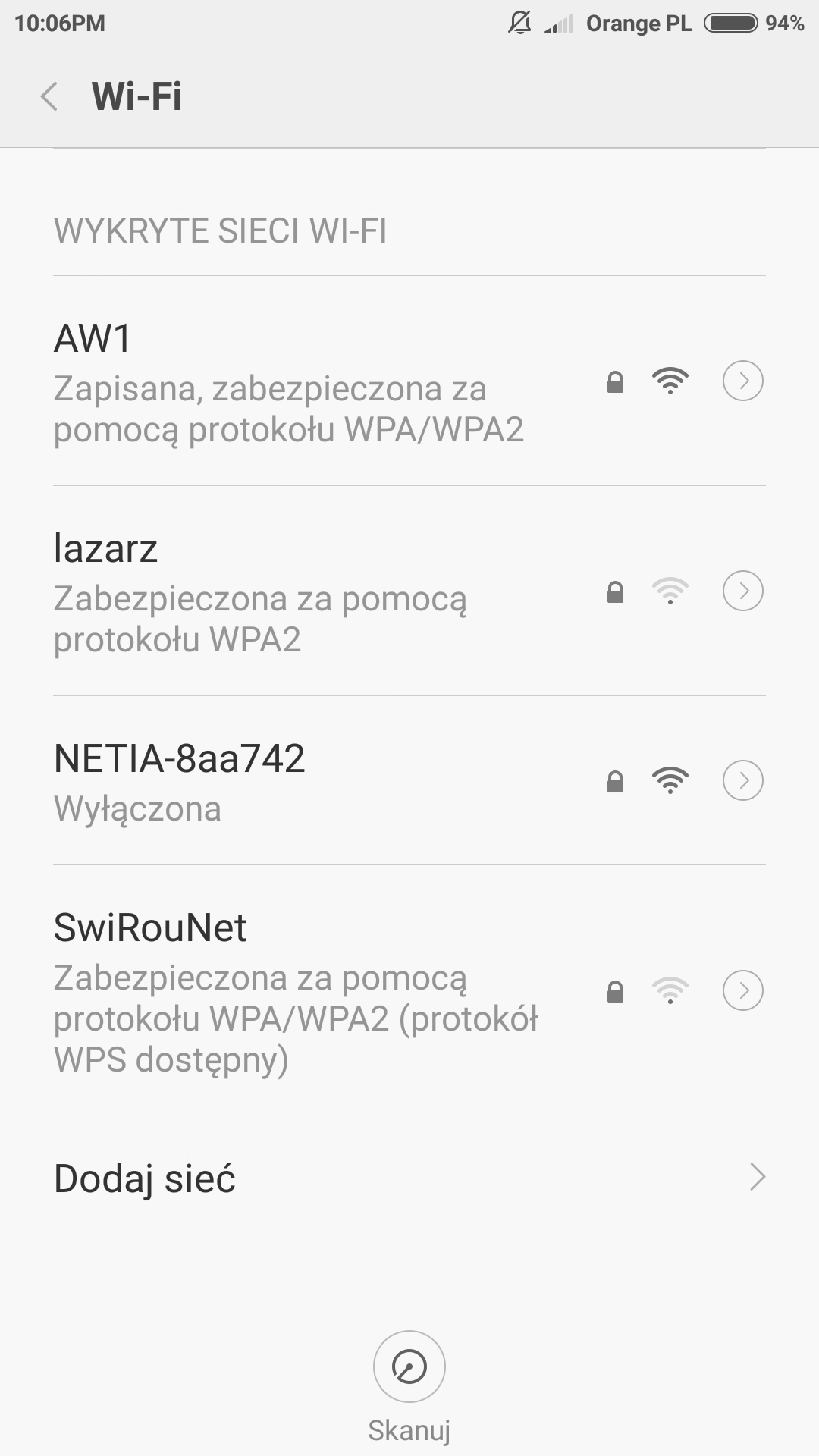This screenshot has height=1456, width=819.
Task: Tap Skanuj to scan for networks
Action: [409, 1367]
